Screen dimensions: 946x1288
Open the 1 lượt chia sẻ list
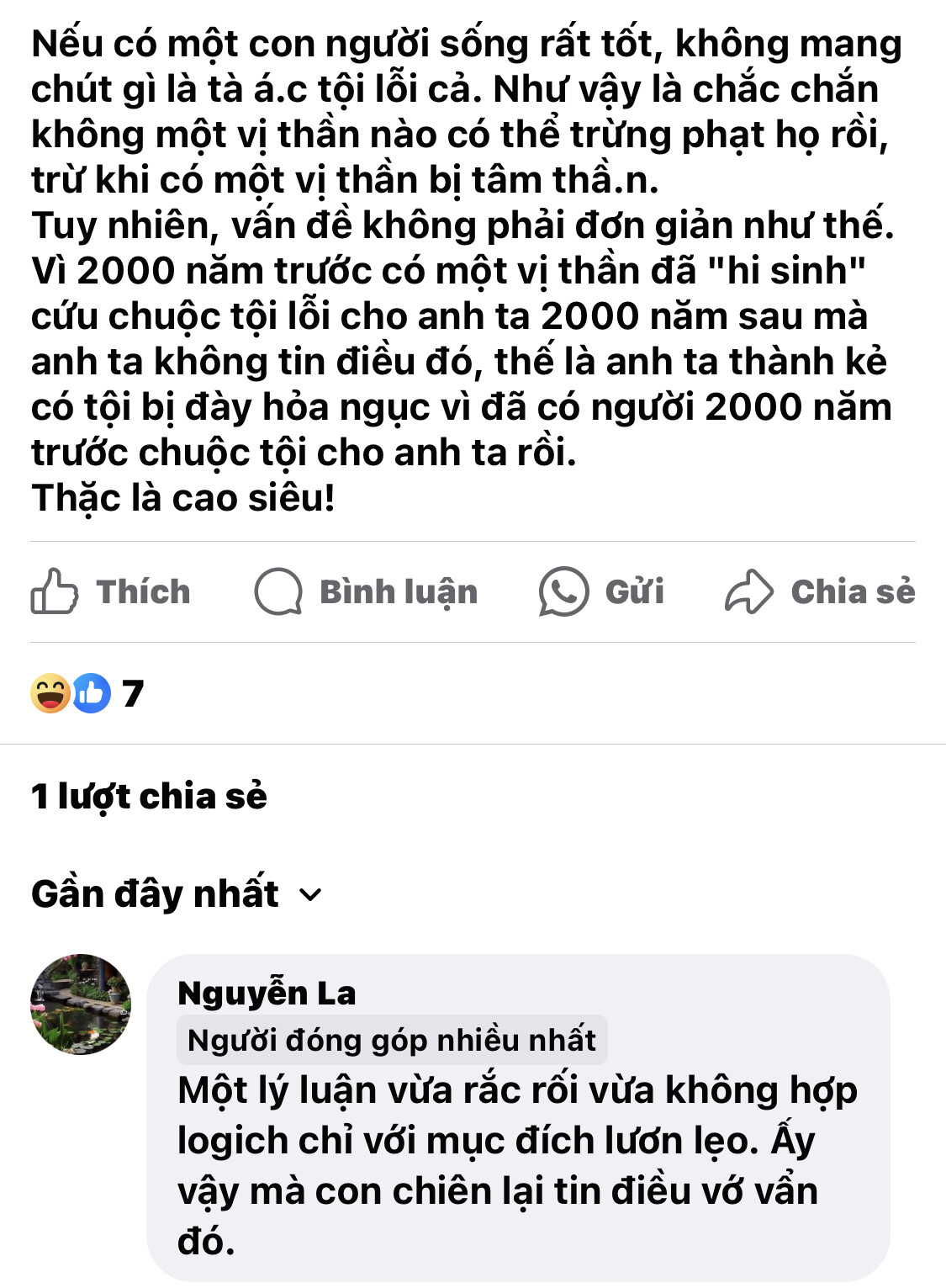tap(149, 797)
